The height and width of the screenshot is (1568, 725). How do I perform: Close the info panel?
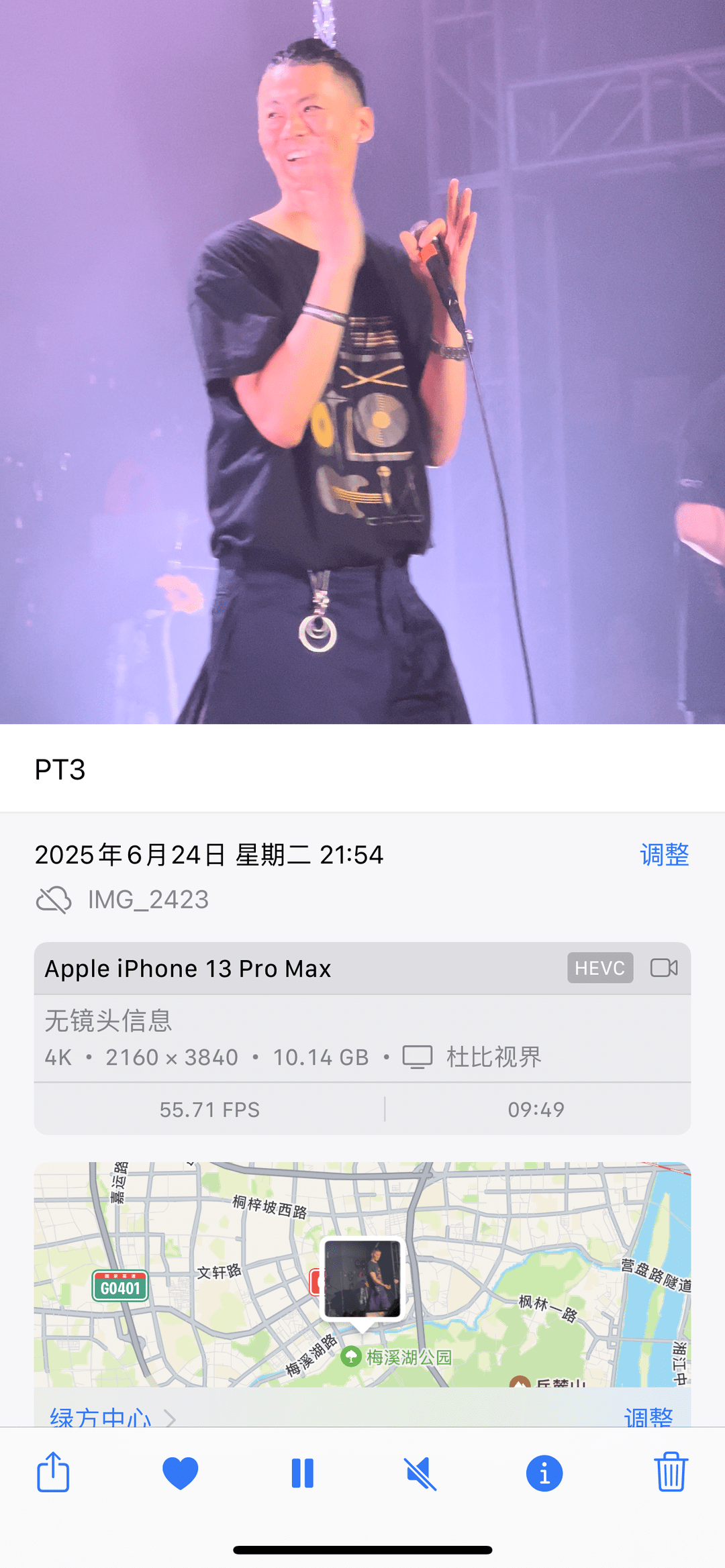click(544, 1473)
